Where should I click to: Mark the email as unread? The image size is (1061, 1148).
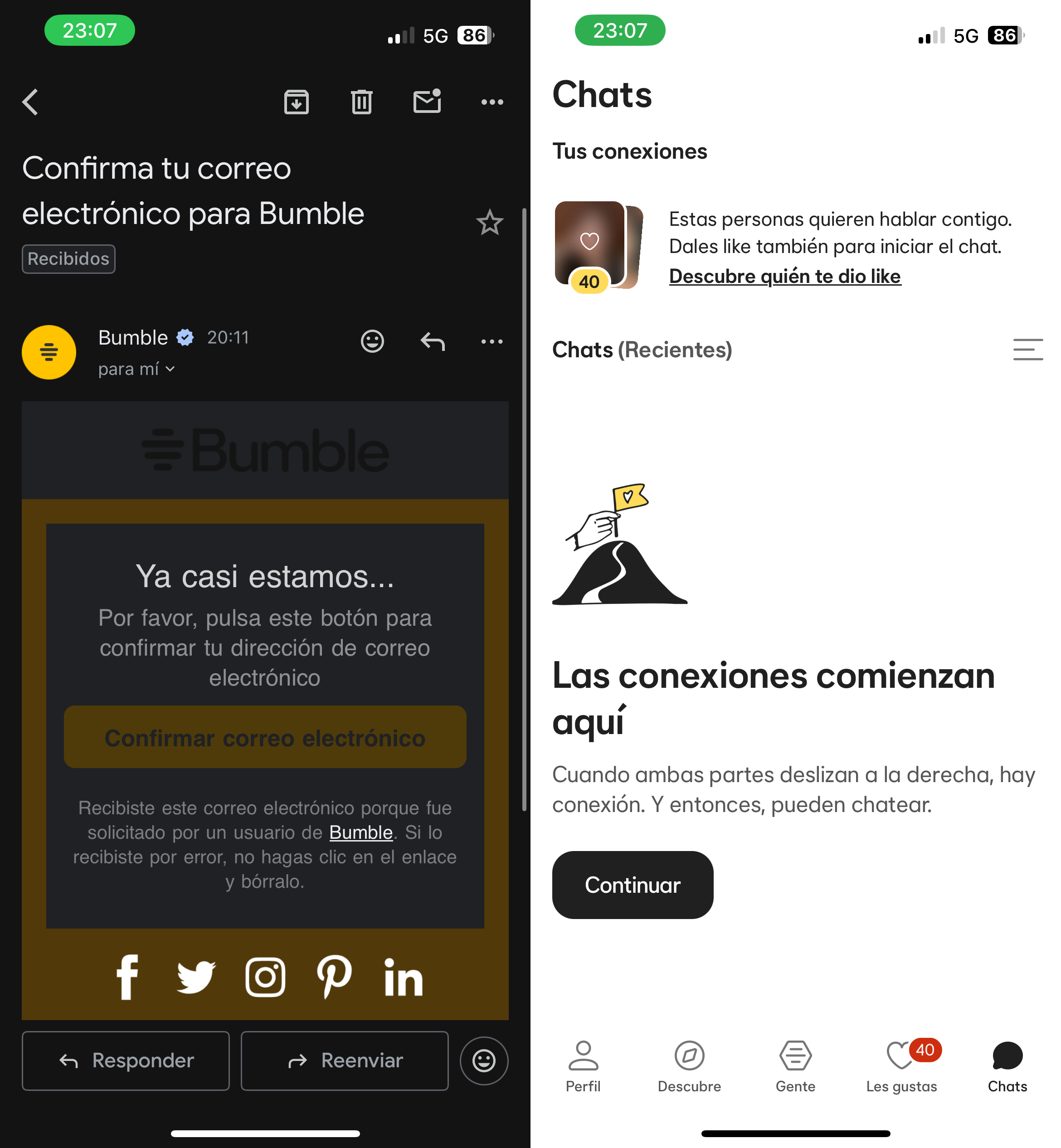(x=427, y=102)
